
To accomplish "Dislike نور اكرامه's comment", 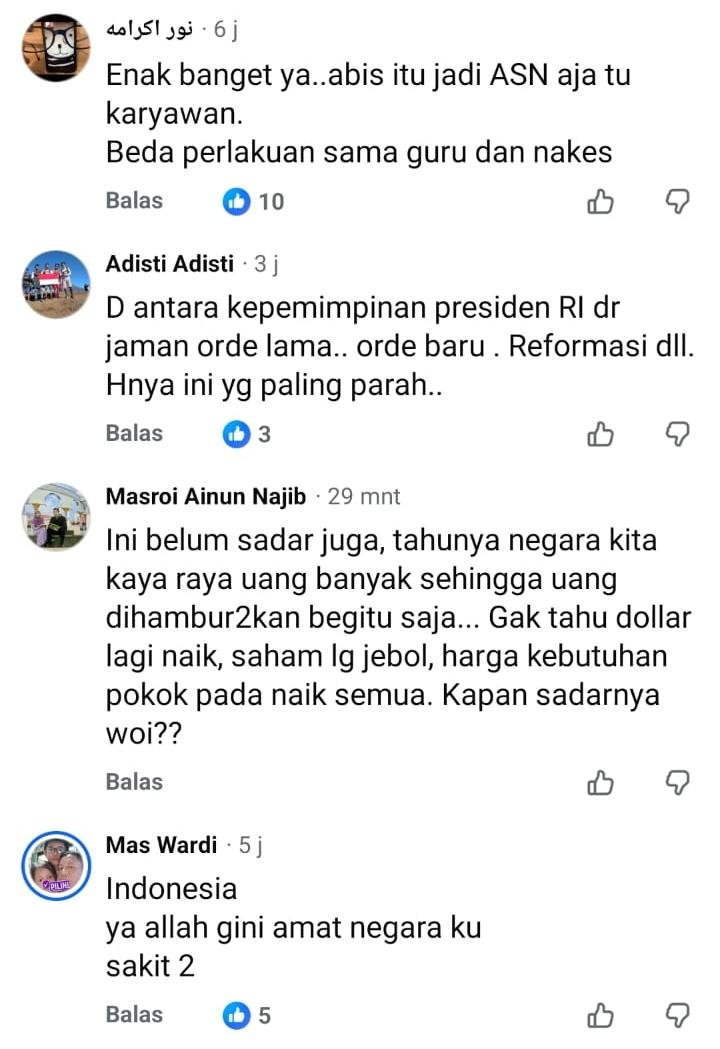I will [678, 202].
